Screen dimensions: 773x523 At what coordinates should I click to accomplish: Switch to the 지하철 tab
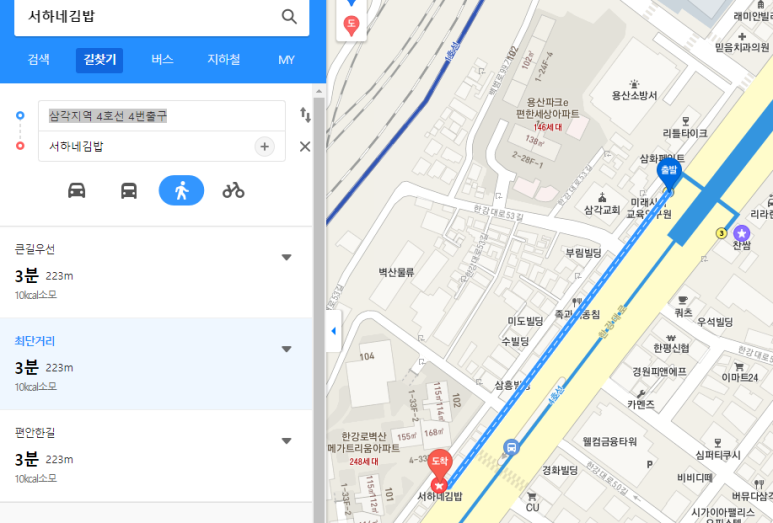tap(223, 60)
